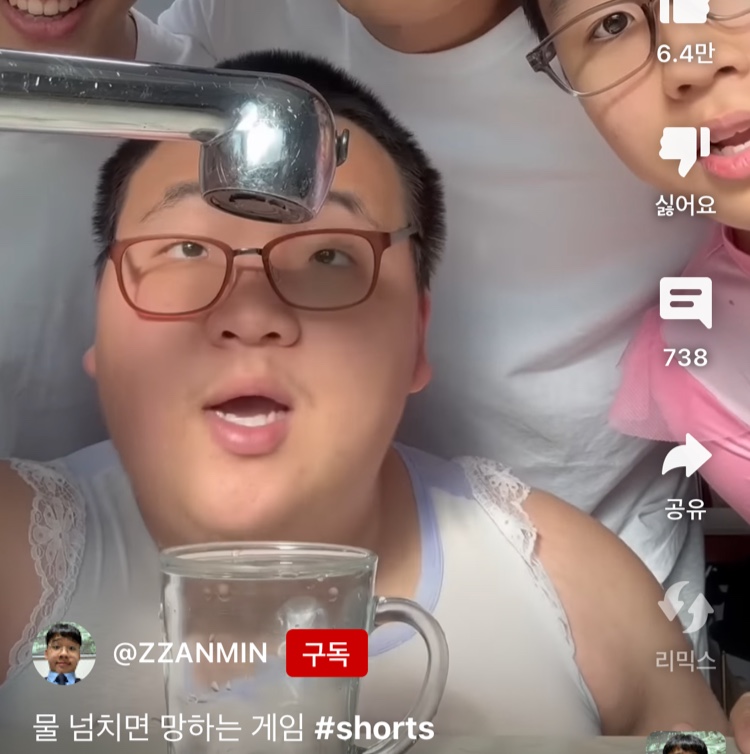Like this short video
The width and height of the screenshot is (750, 754).
point(685,12)
